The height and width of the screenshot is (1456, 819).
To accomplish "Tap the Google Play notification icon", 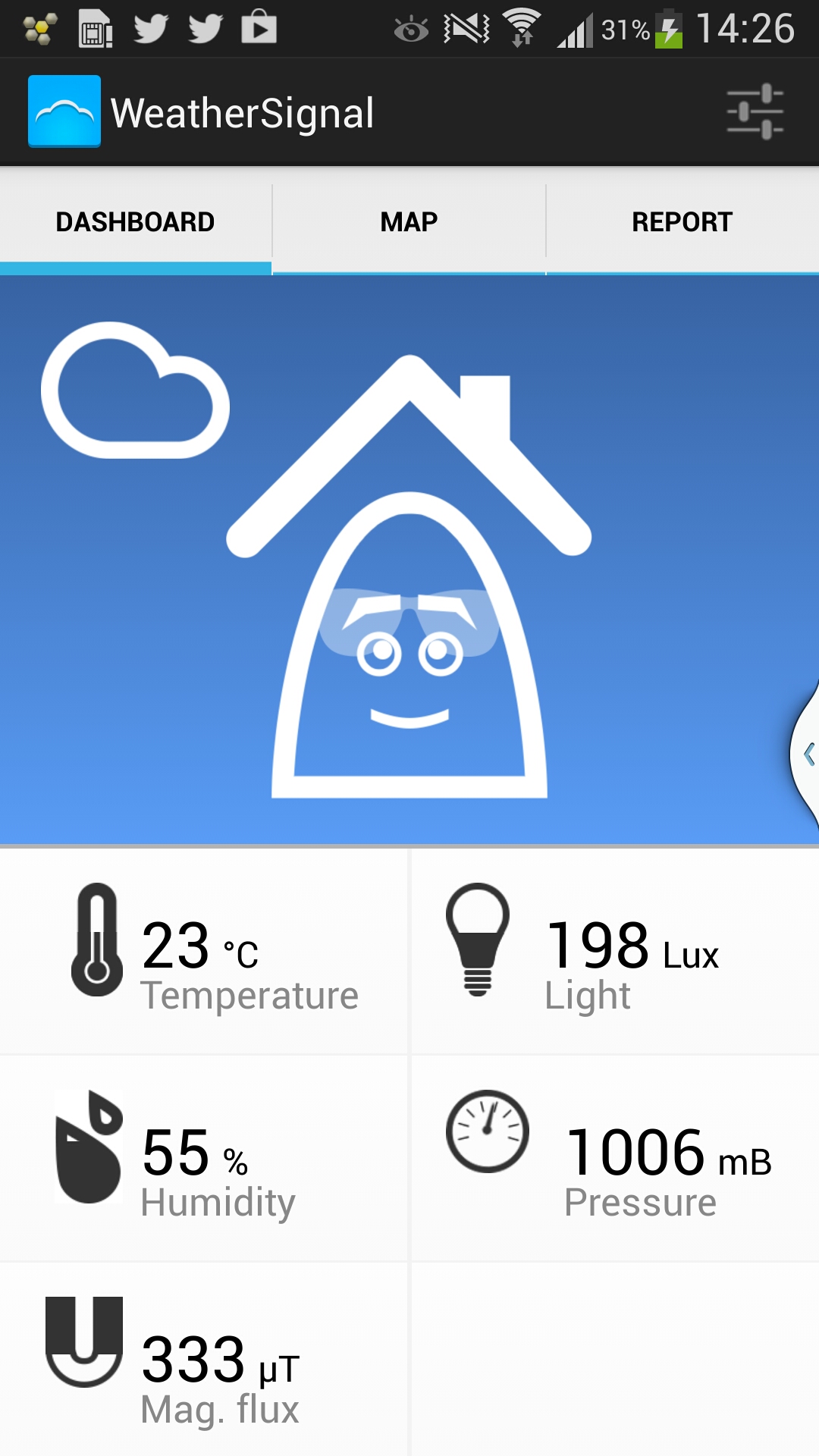I will click(x=259, y=28).
